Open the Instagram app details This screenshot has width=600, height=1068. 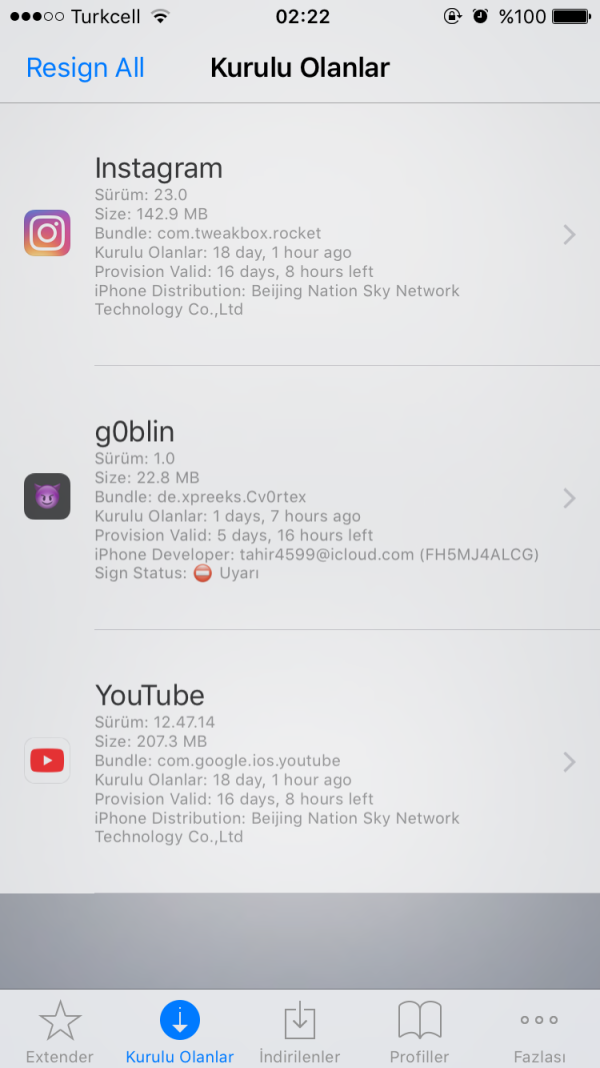pos(300,235)
